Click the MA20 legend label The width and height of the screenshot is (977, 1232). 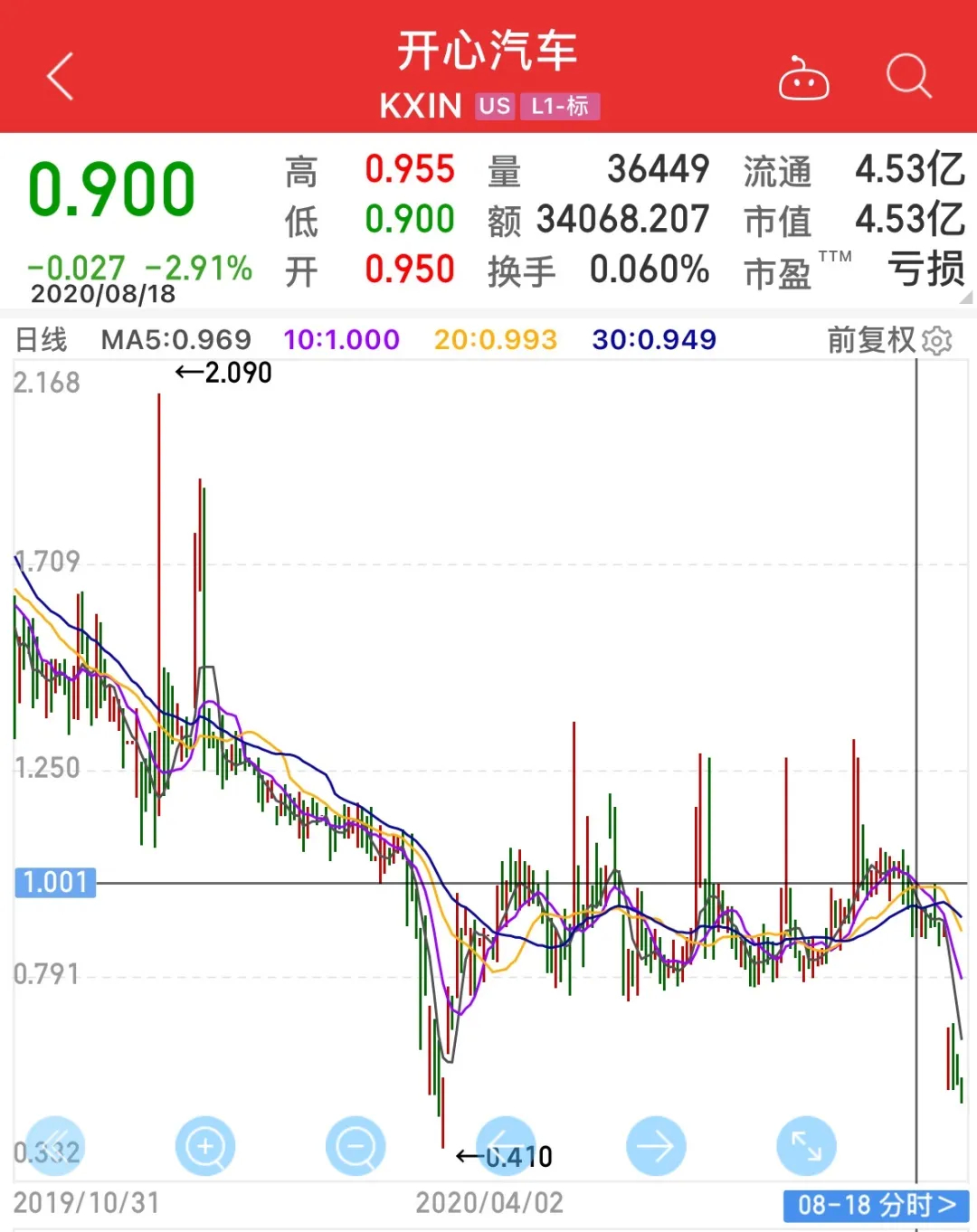(495, 339)
